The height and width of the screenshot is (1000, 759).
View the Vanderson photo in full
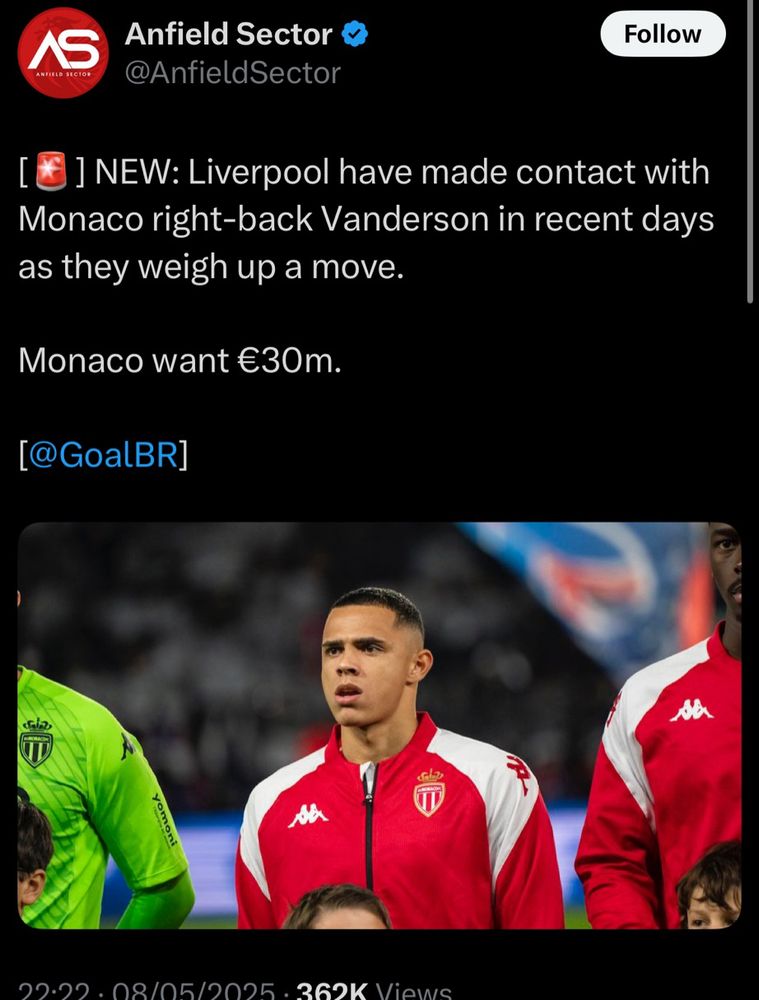[x=380, y=725]
